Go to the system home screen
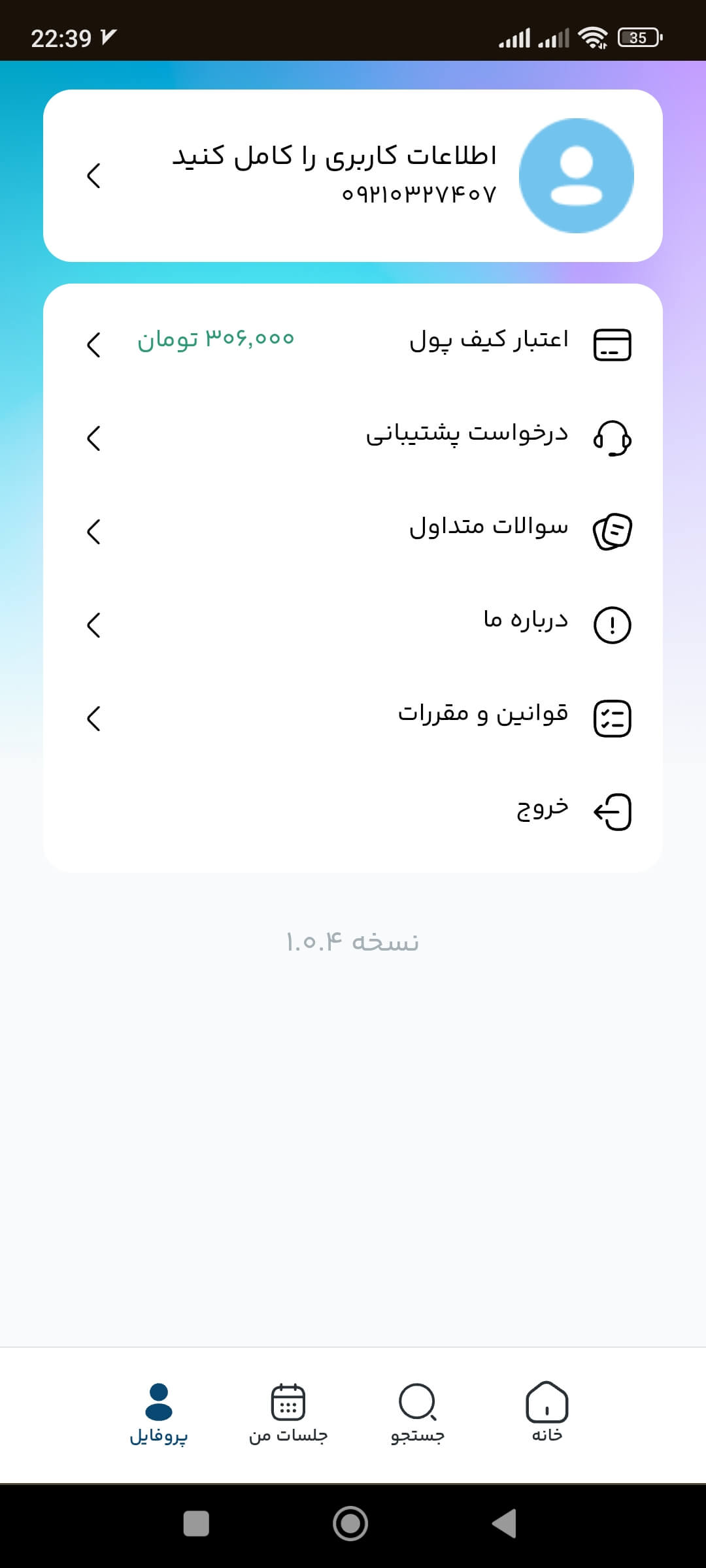The image size is (706, 1568). [350, 1524]
